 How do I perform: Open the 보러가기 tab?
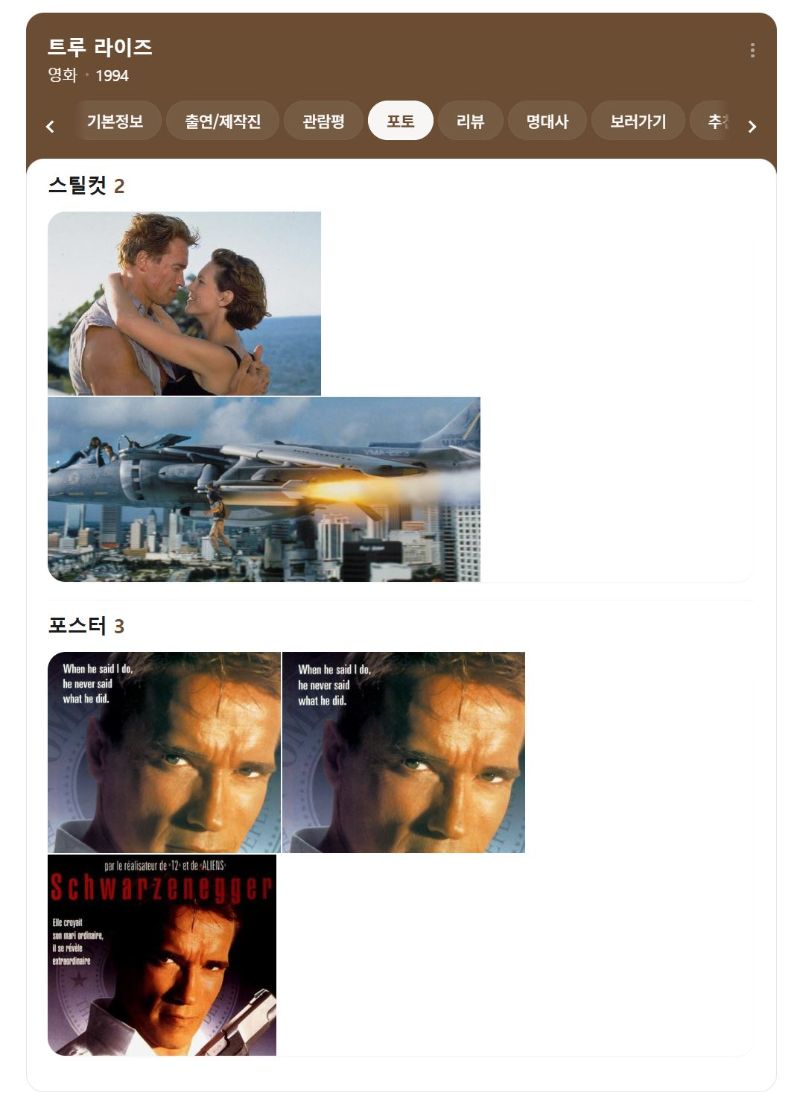point(637,121)
